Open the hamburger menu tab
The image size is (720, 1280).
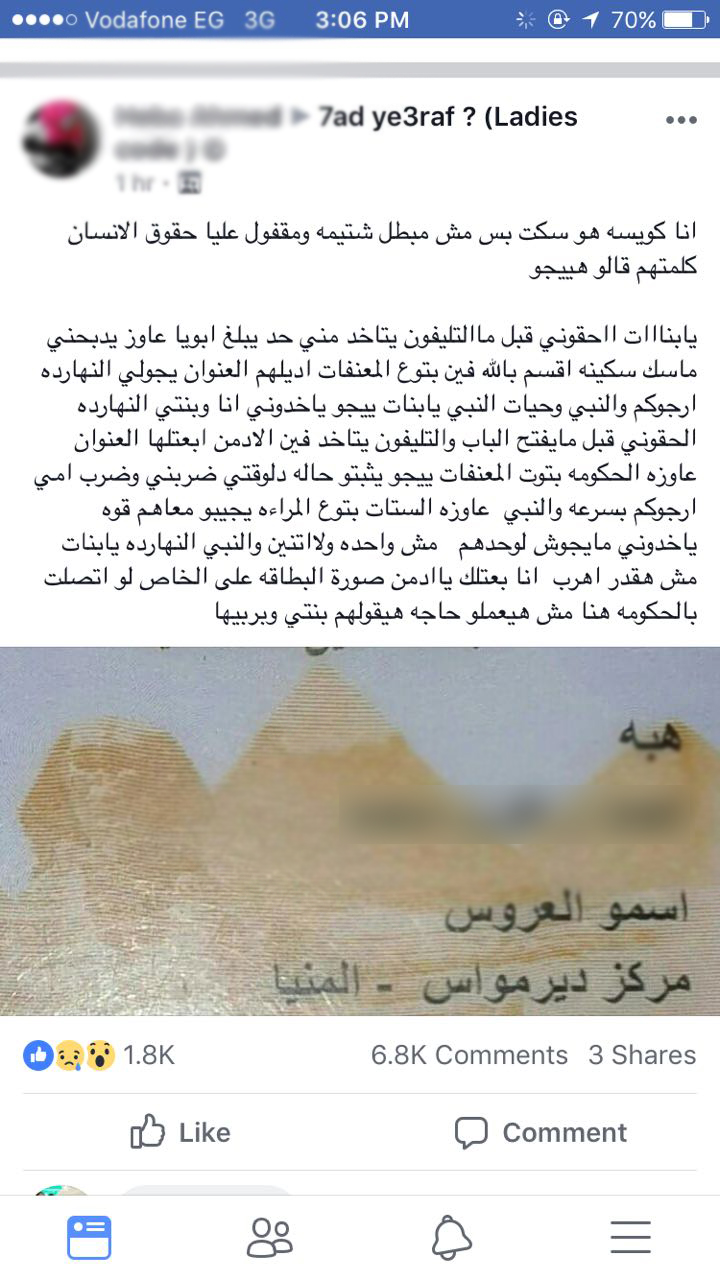point(630,1238)
